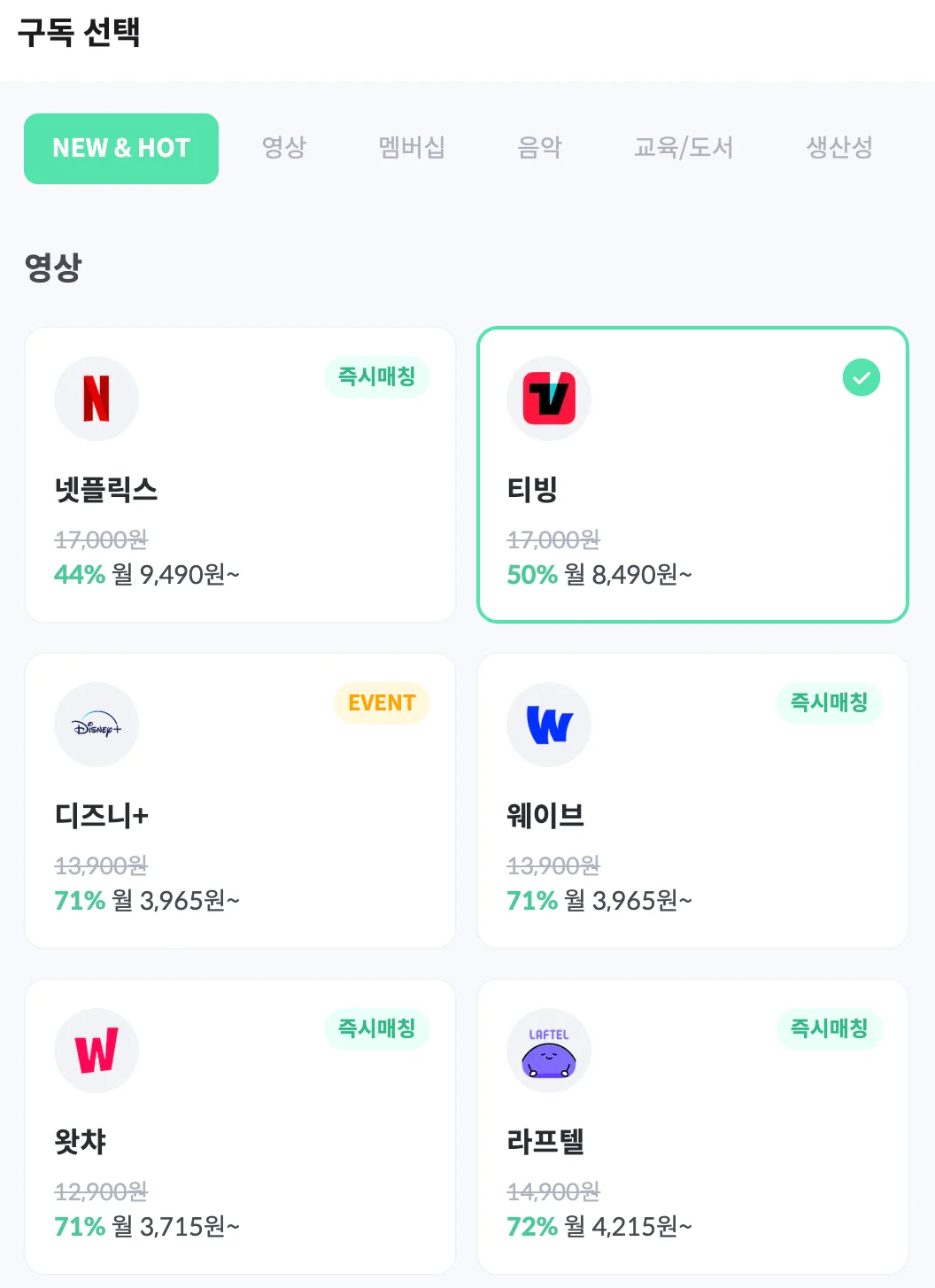Select the 웨이브 subscription card
This screenshot has width=935, height=1288.
pos(692,800)
